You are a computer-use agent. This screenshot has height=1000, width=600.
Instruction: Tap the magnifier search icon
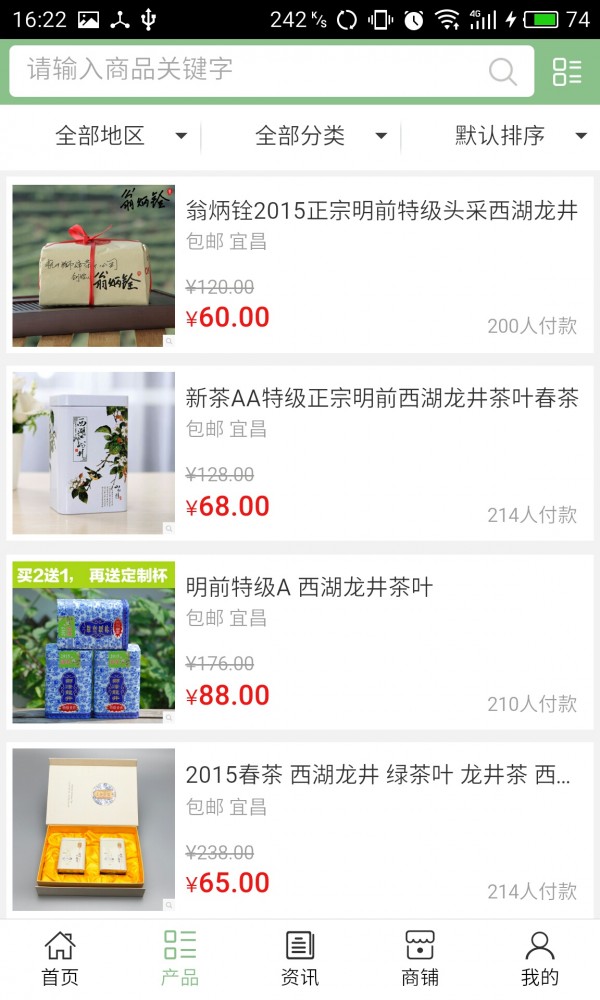click(502, 71)
